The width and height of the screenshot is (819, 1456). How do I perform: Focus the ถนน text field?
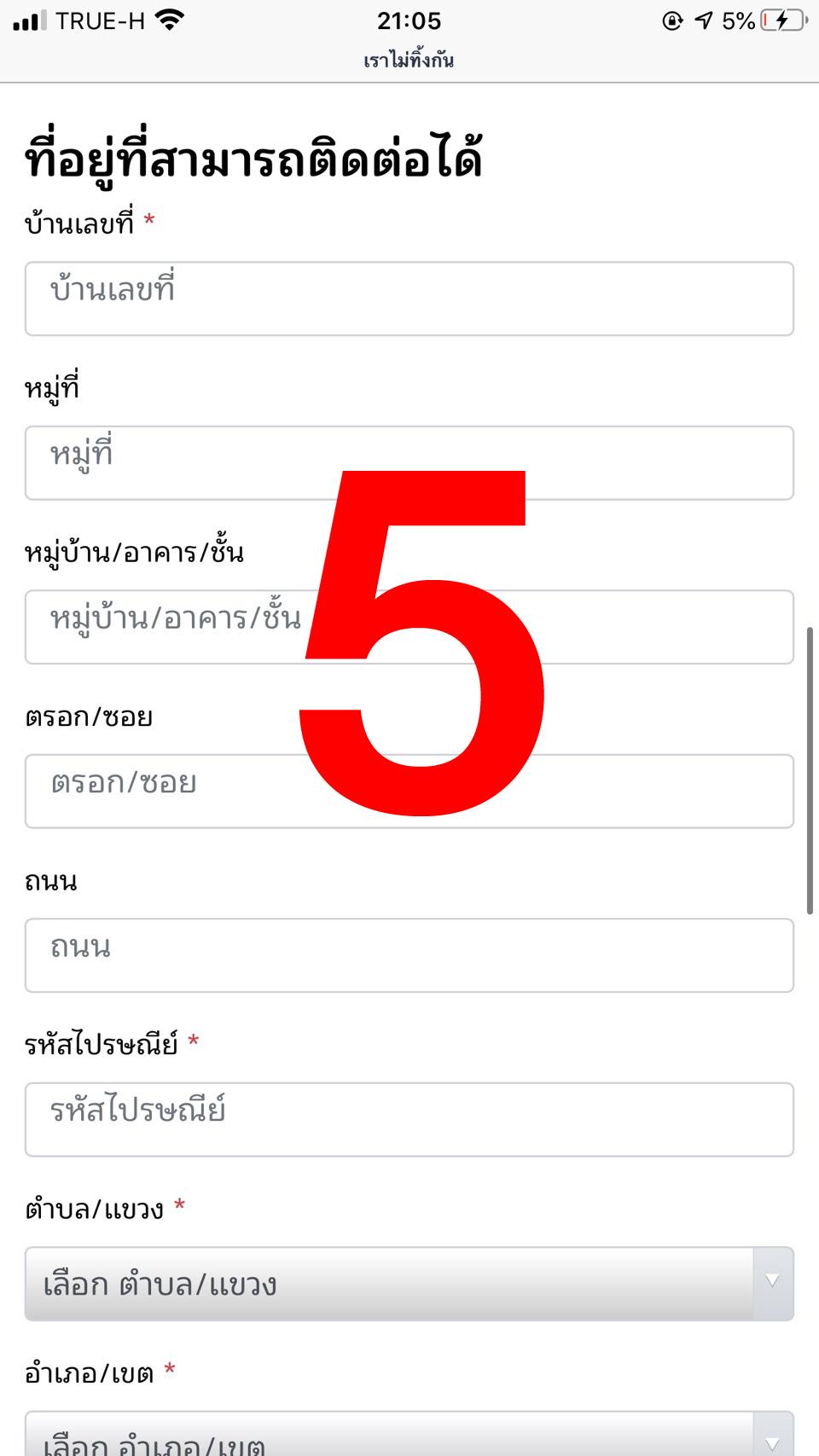click(x=409, y=955)
